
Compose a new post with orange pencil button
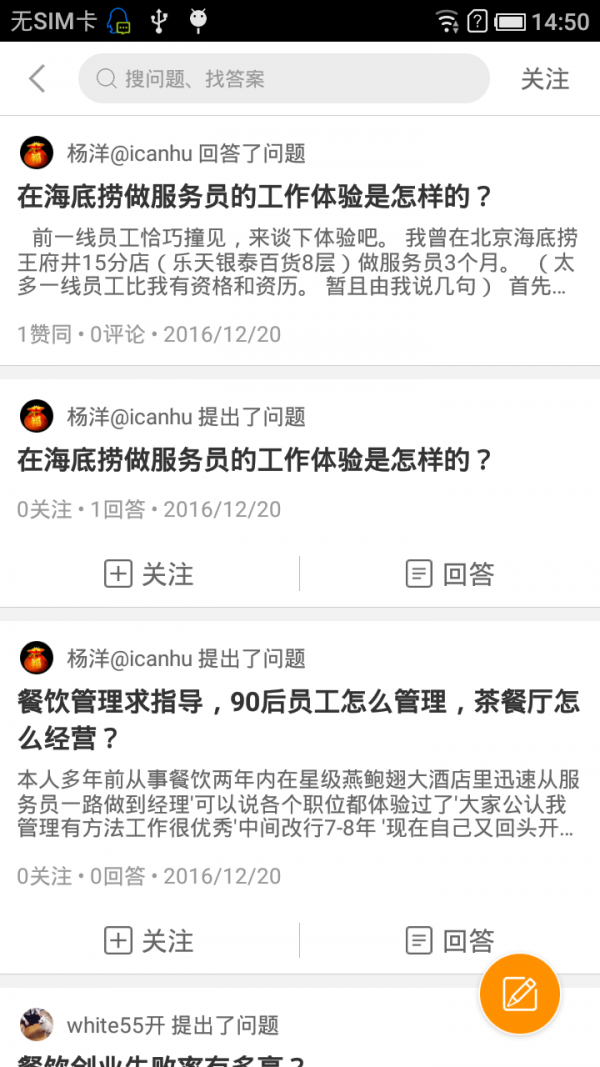click(519, 993)
